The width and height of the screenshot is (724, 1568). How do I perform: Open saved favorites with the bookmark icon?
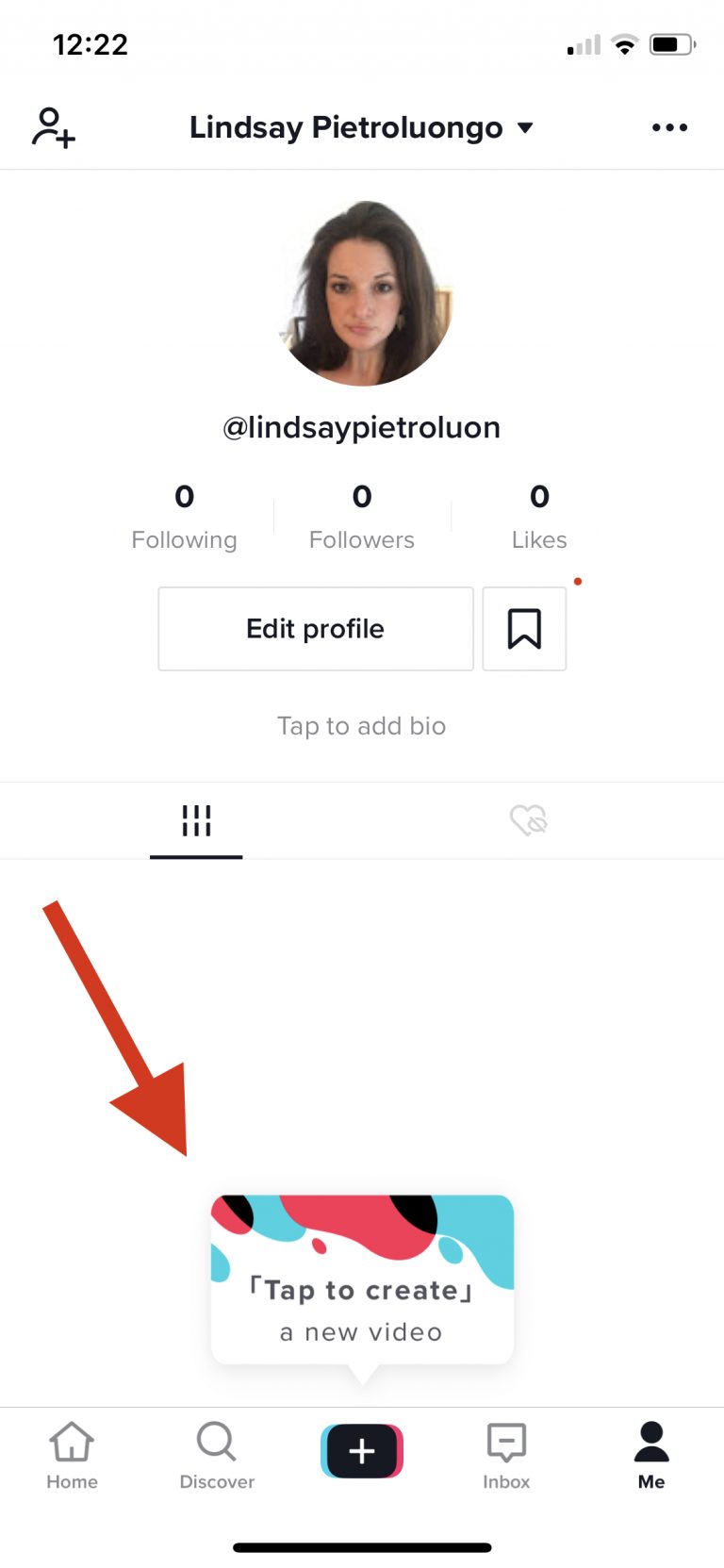coord(524,628)
